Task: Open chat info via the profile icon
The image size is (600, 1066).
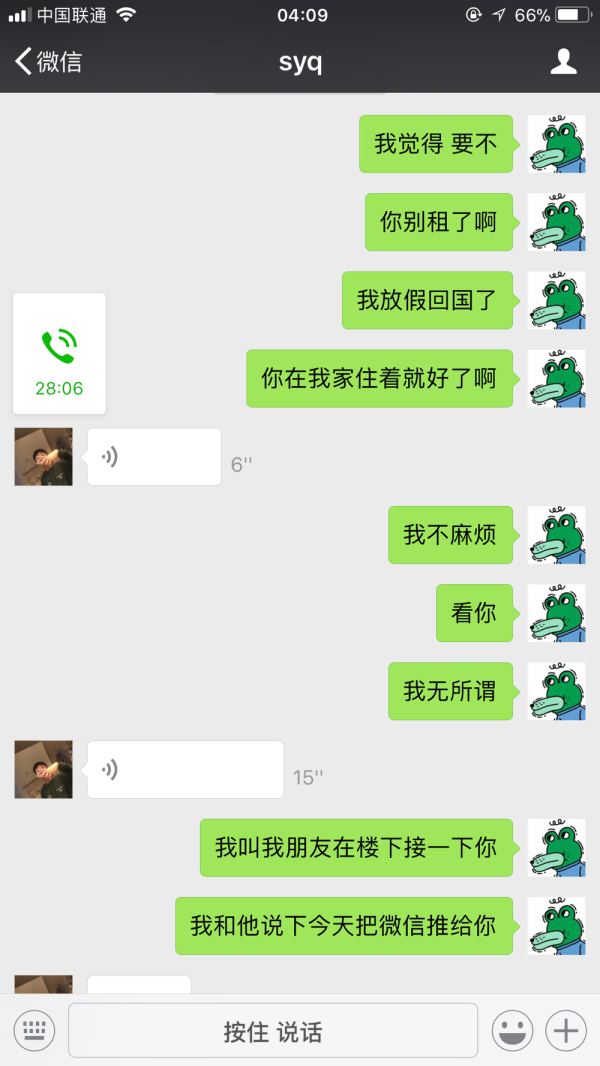Action: [564, 62]
